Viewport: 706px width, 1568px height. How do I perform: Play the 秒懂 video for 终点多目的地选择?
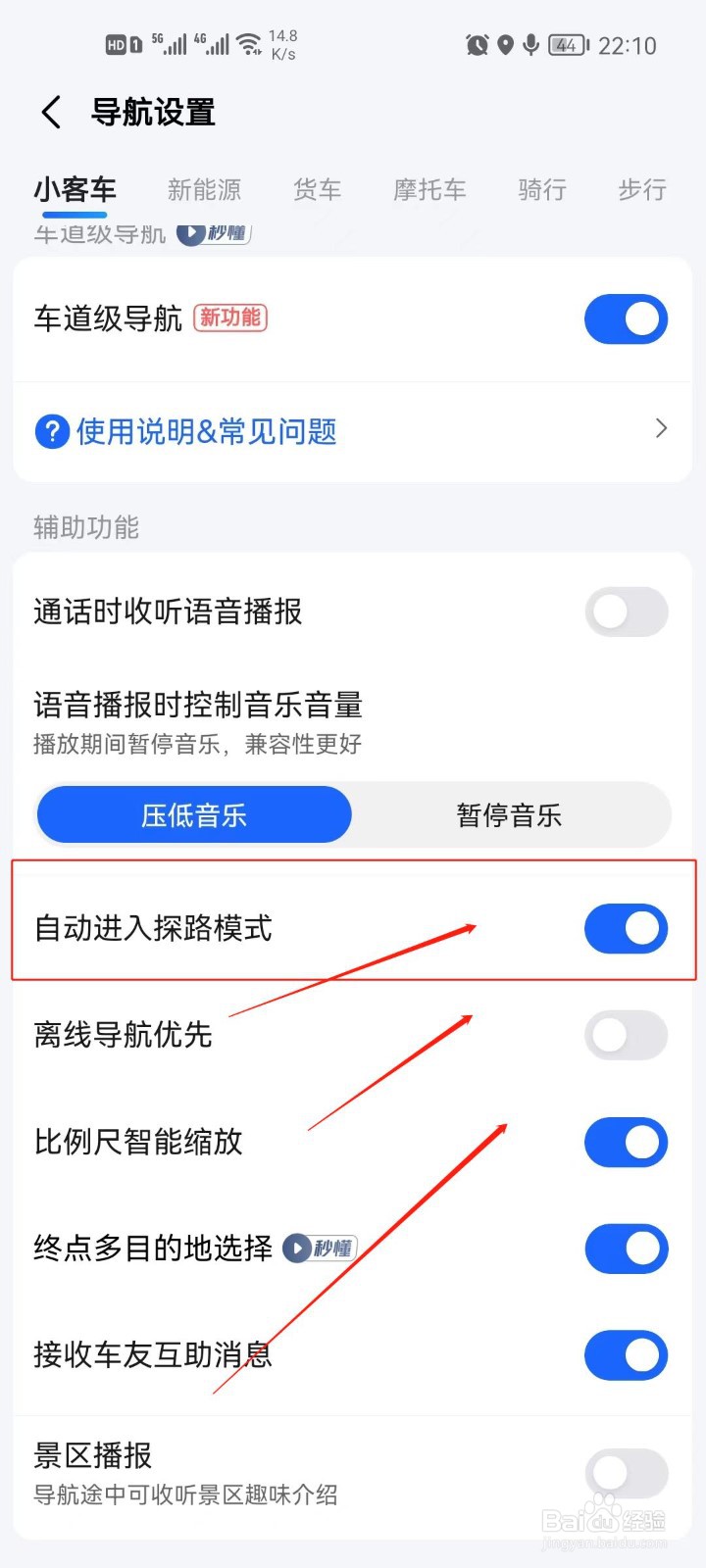tap(320, 1248)
